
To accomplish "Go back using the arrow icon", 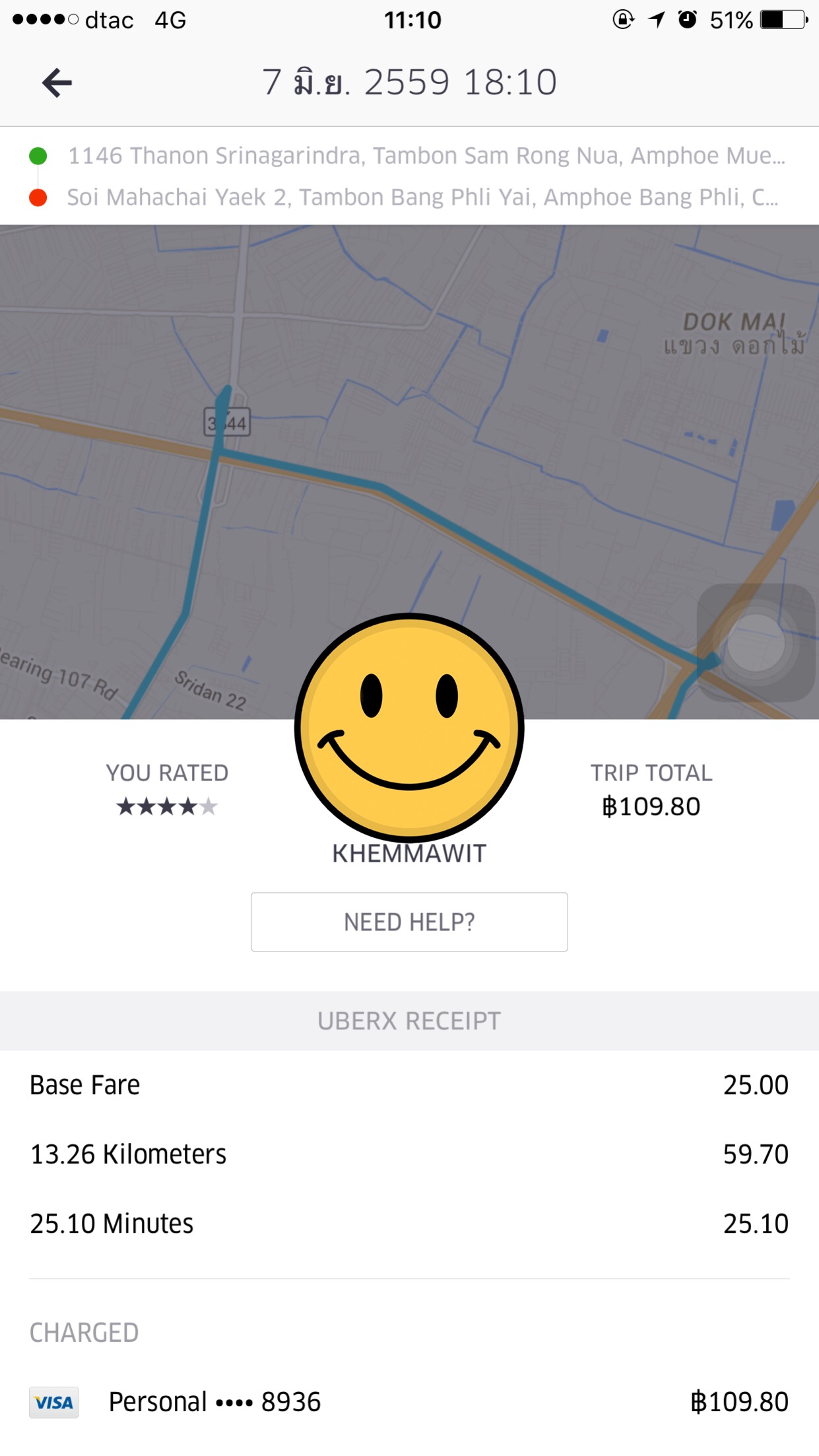I will (x=57, y=83).
